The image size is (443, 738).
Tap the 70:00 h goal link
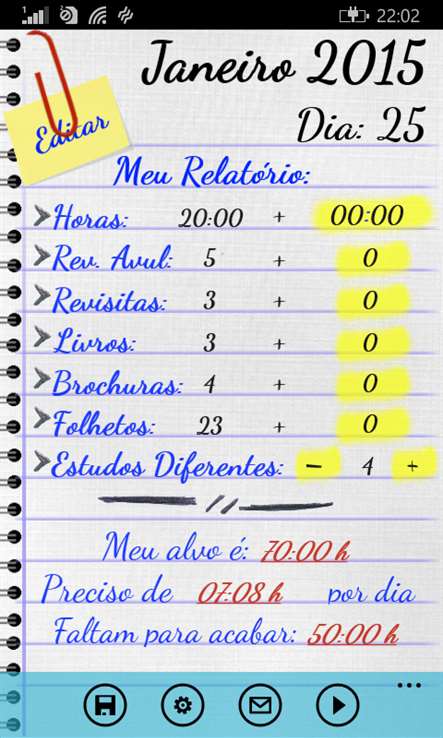point(305,551)
